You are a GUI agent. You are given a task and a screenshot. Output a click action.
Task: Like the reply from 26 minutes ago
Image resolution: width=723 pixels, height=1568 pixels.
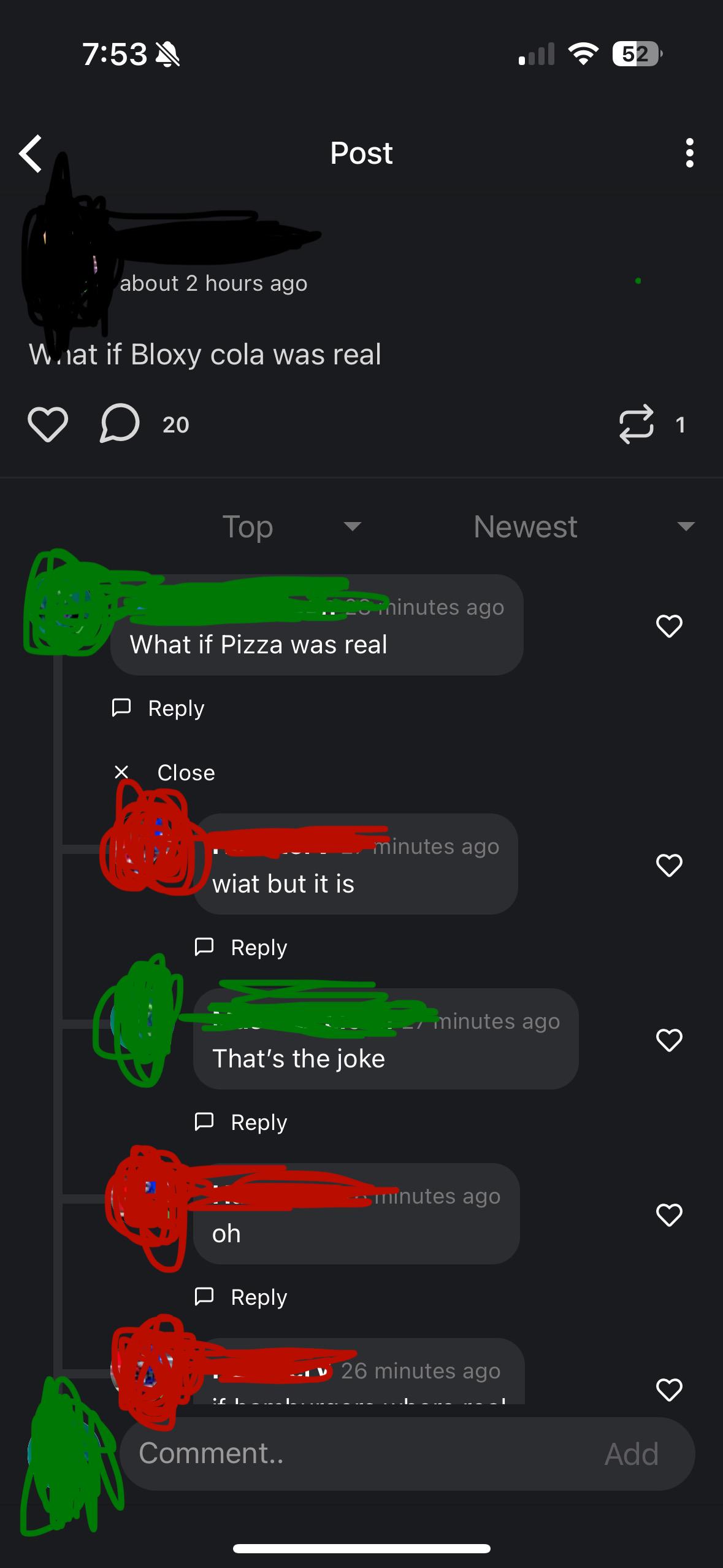(x=669, y=1389)
